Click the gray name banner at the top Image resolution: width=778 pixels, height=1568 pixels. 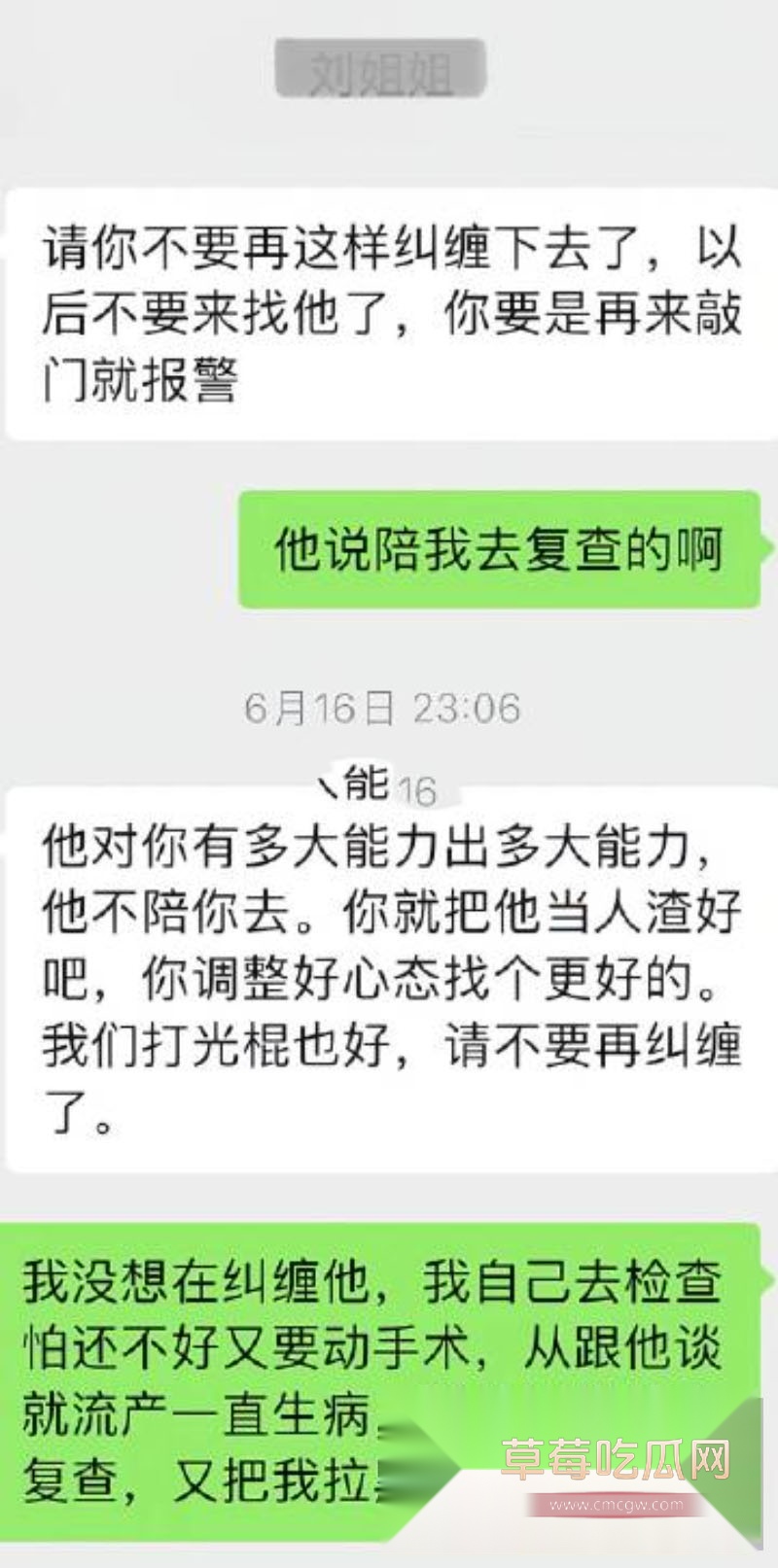379,70
